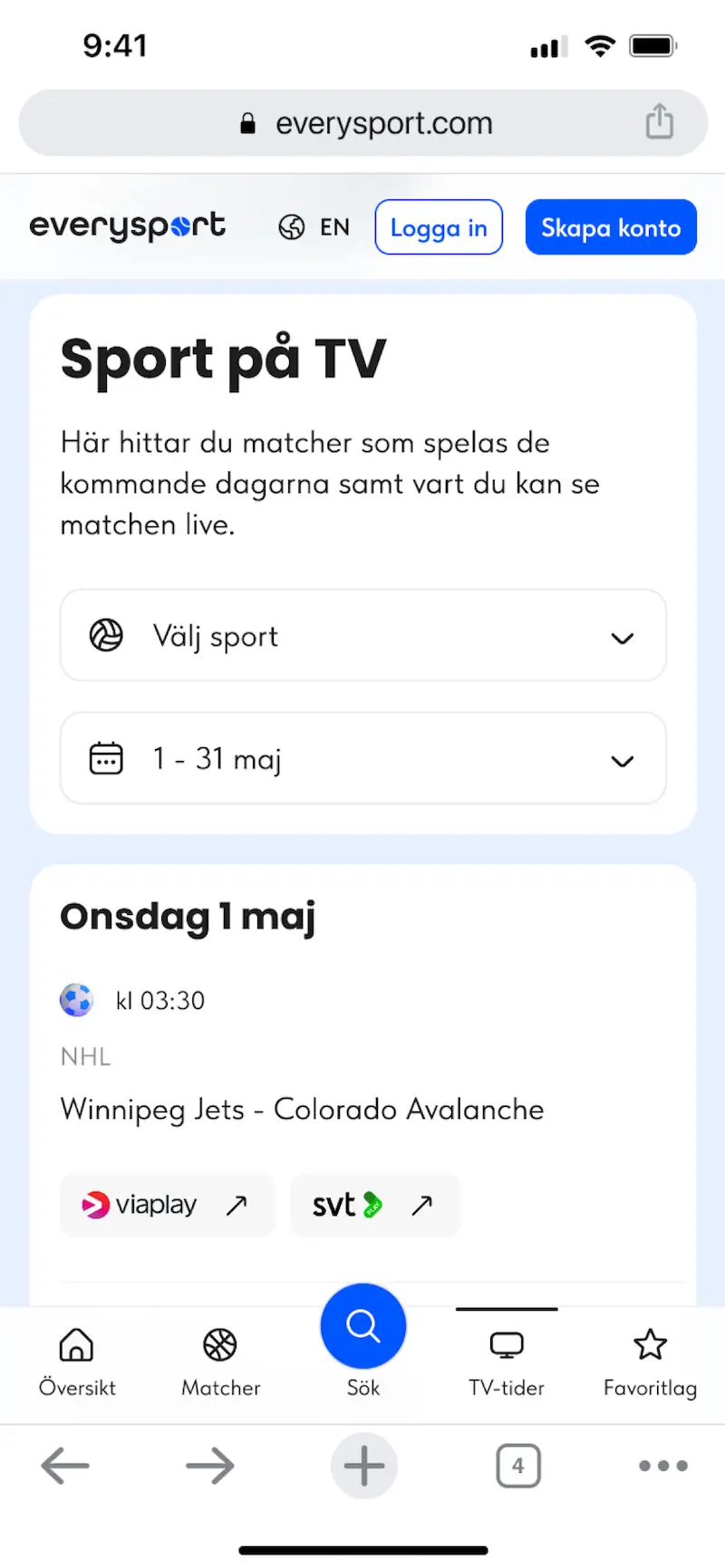Share the page from the address bar
Image resolution: width=725 pixels, height=1568 pixels.
coord(659,121)
